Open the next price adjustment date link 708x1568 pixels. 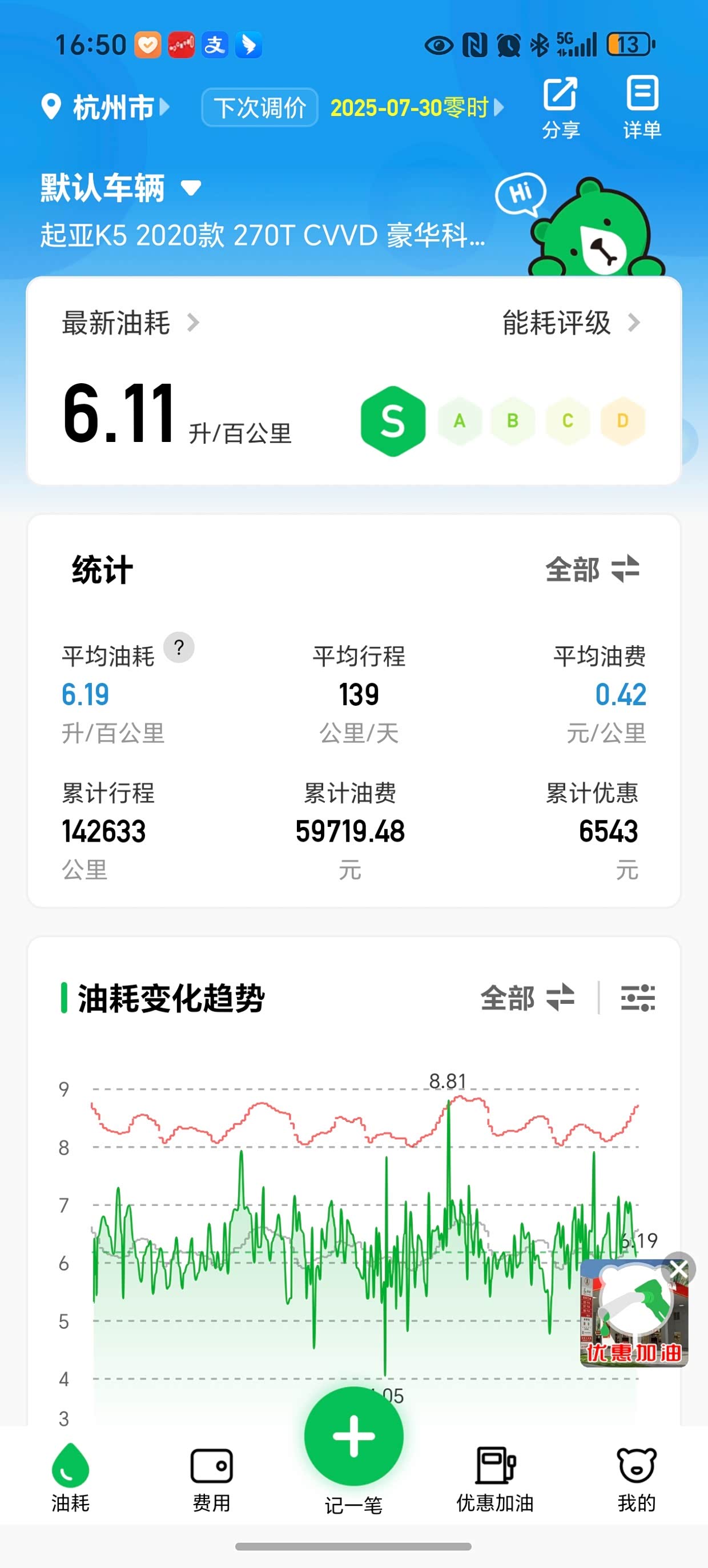coord(417,108)
